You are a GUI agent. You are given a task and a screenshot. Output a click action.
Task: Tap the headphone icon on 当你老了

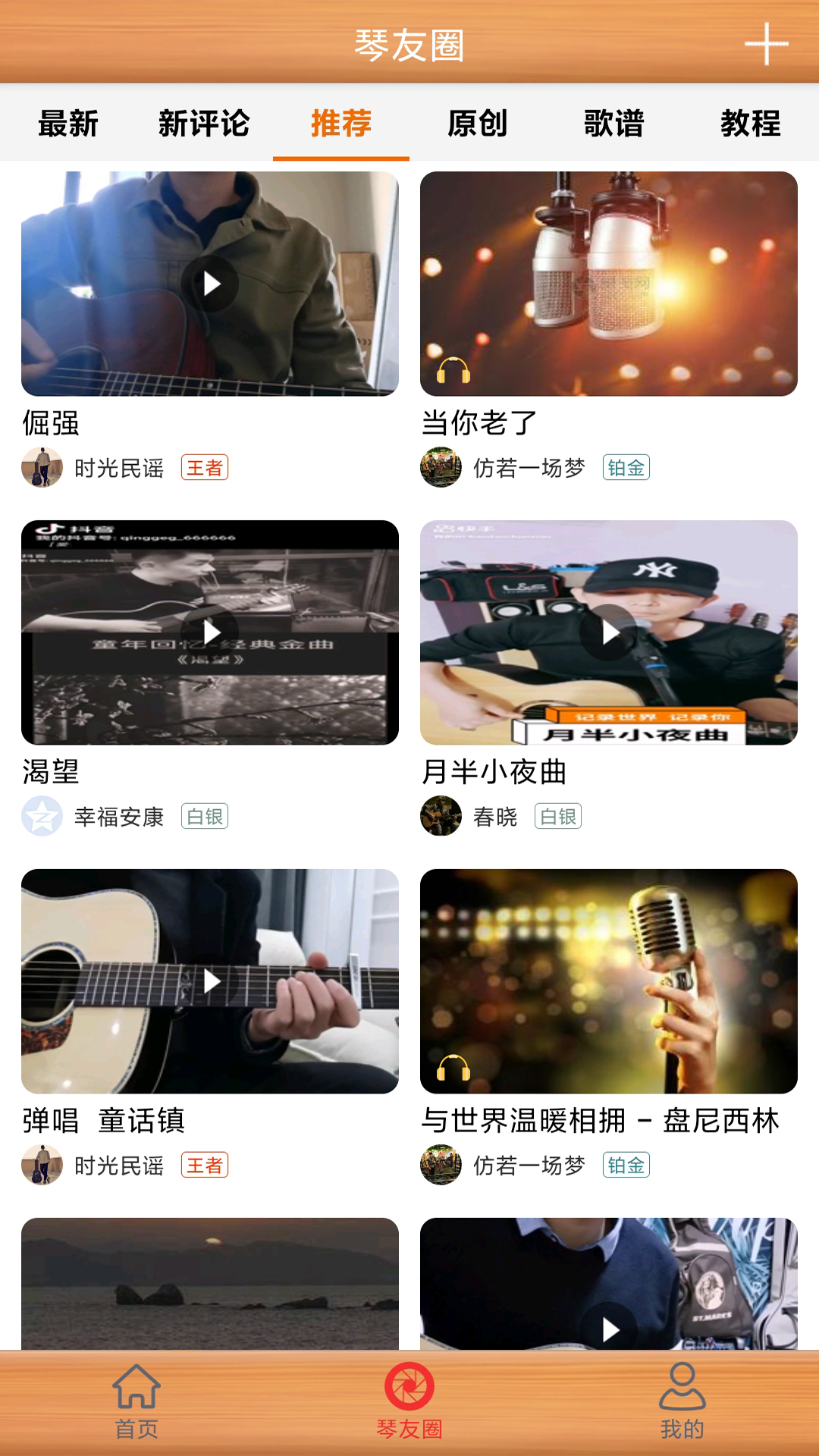coord(453,371)
